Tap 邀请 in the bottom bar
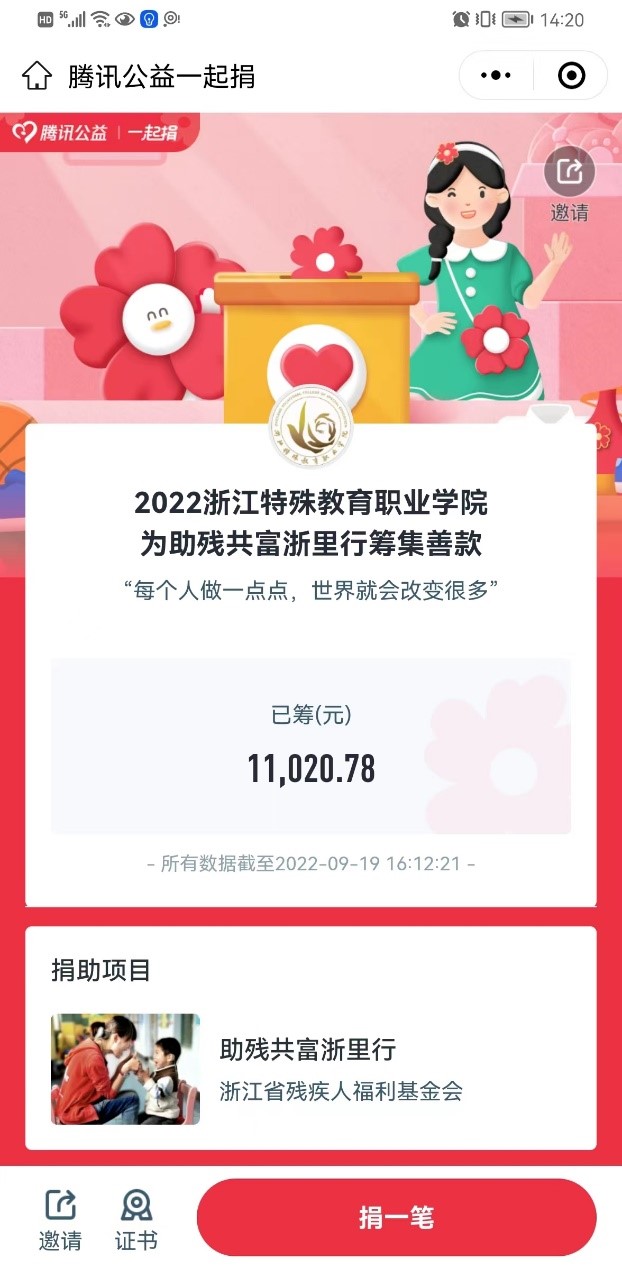 (x=60, y=1219)
